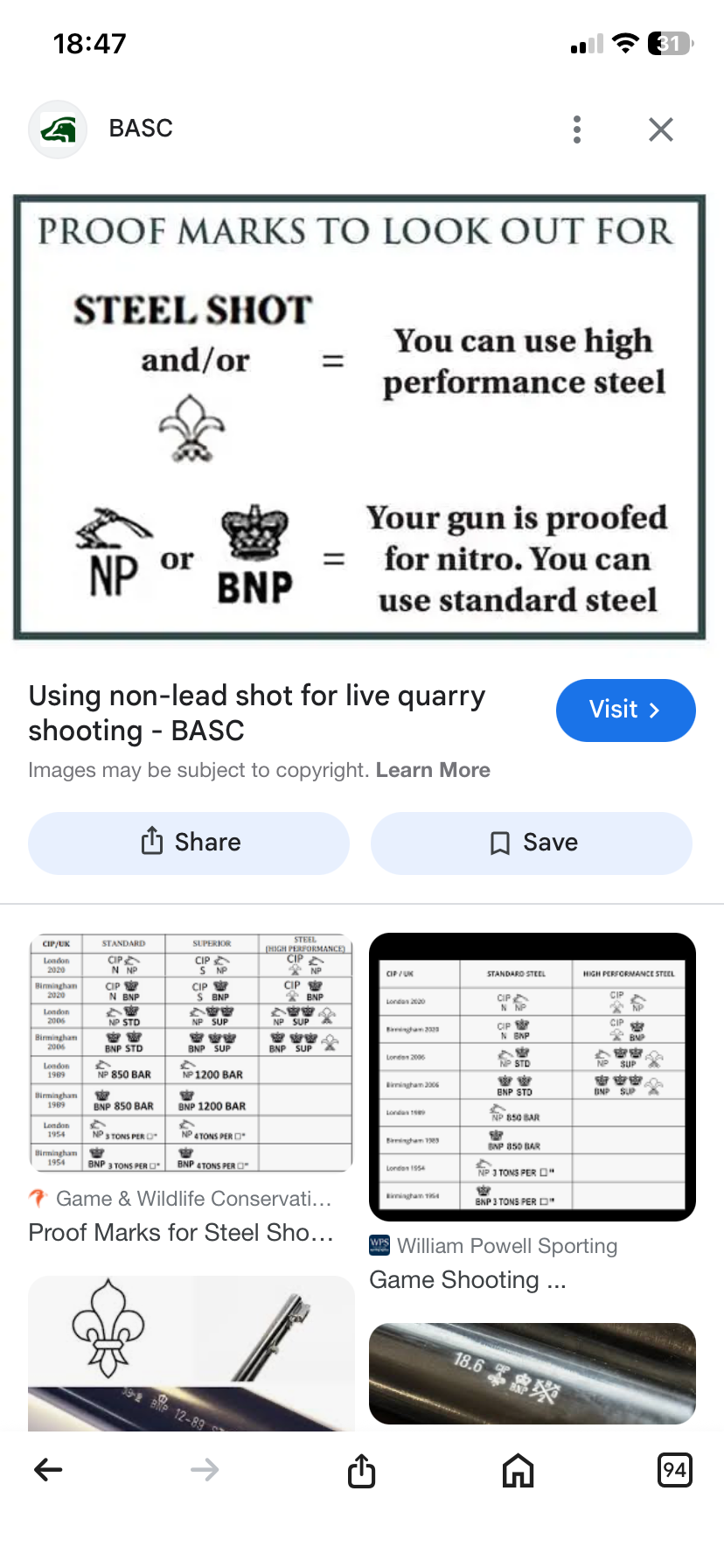Tap the browser share icon in the bottom toolbar

361,1470
